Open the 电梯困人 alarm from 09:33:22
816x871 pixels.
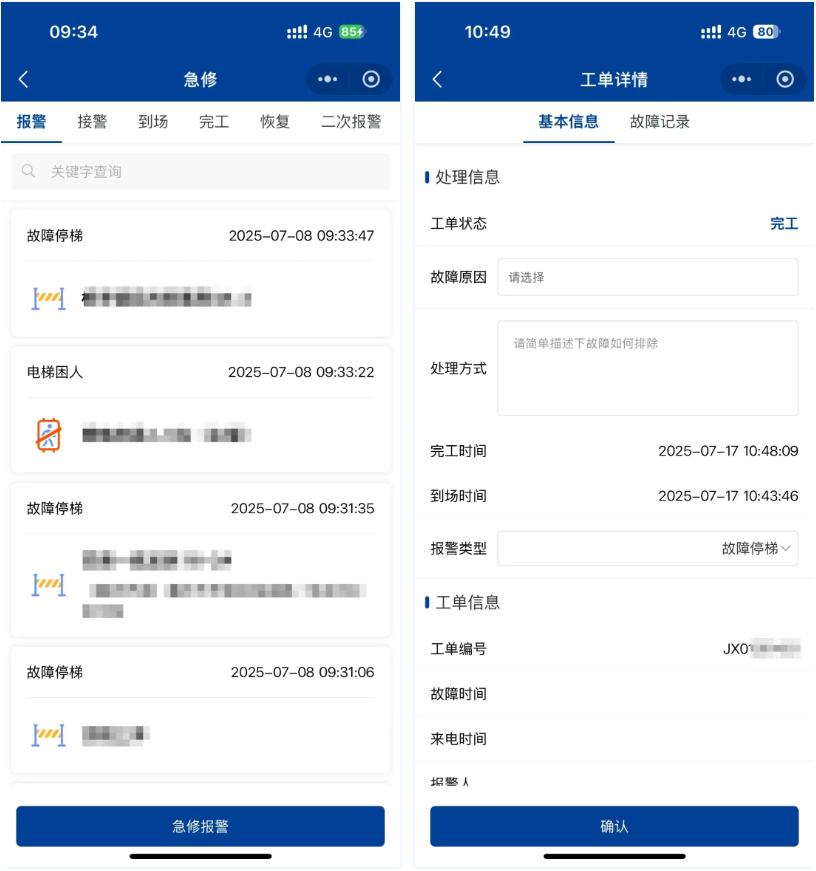200,410
